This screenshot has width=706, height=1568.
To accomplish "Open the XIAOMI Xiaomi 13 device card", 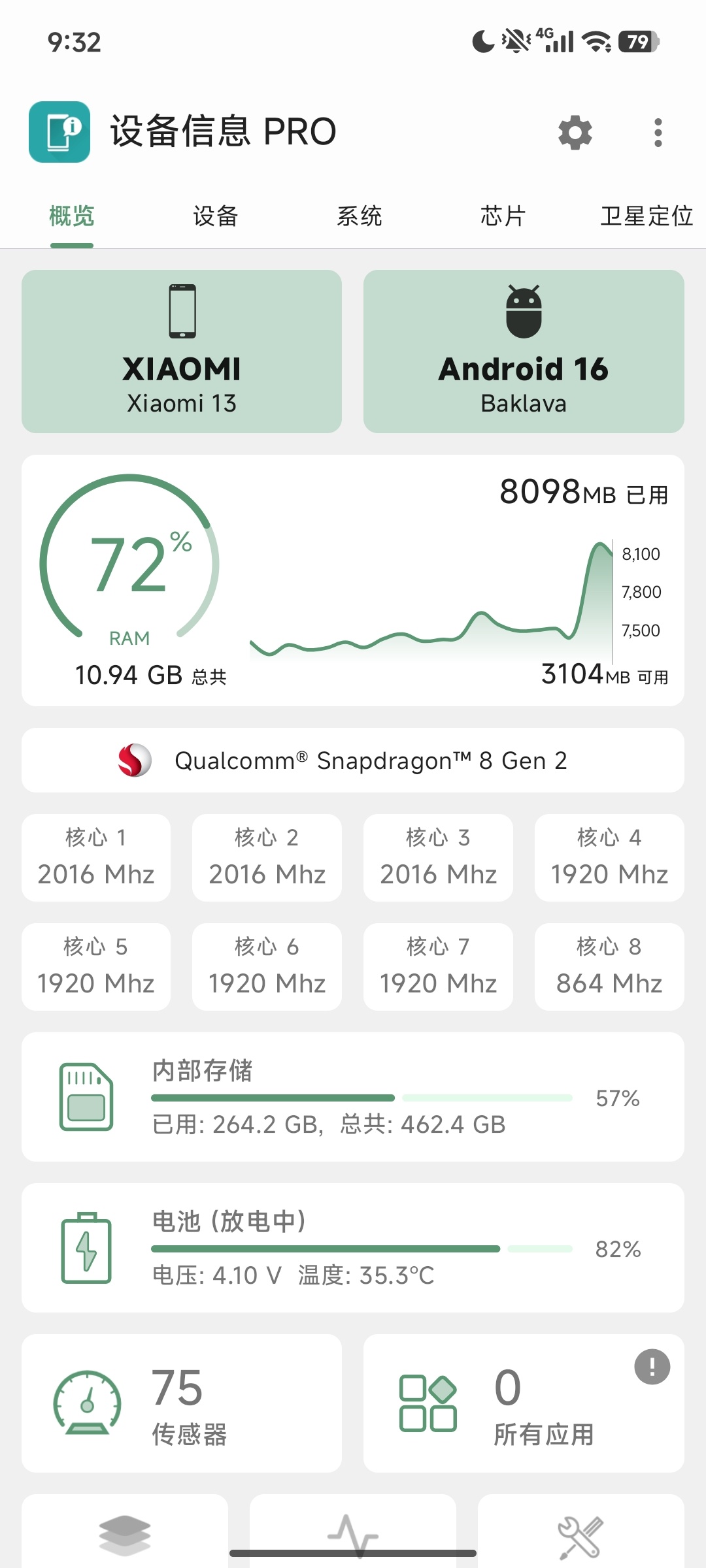I will [182, 351].
